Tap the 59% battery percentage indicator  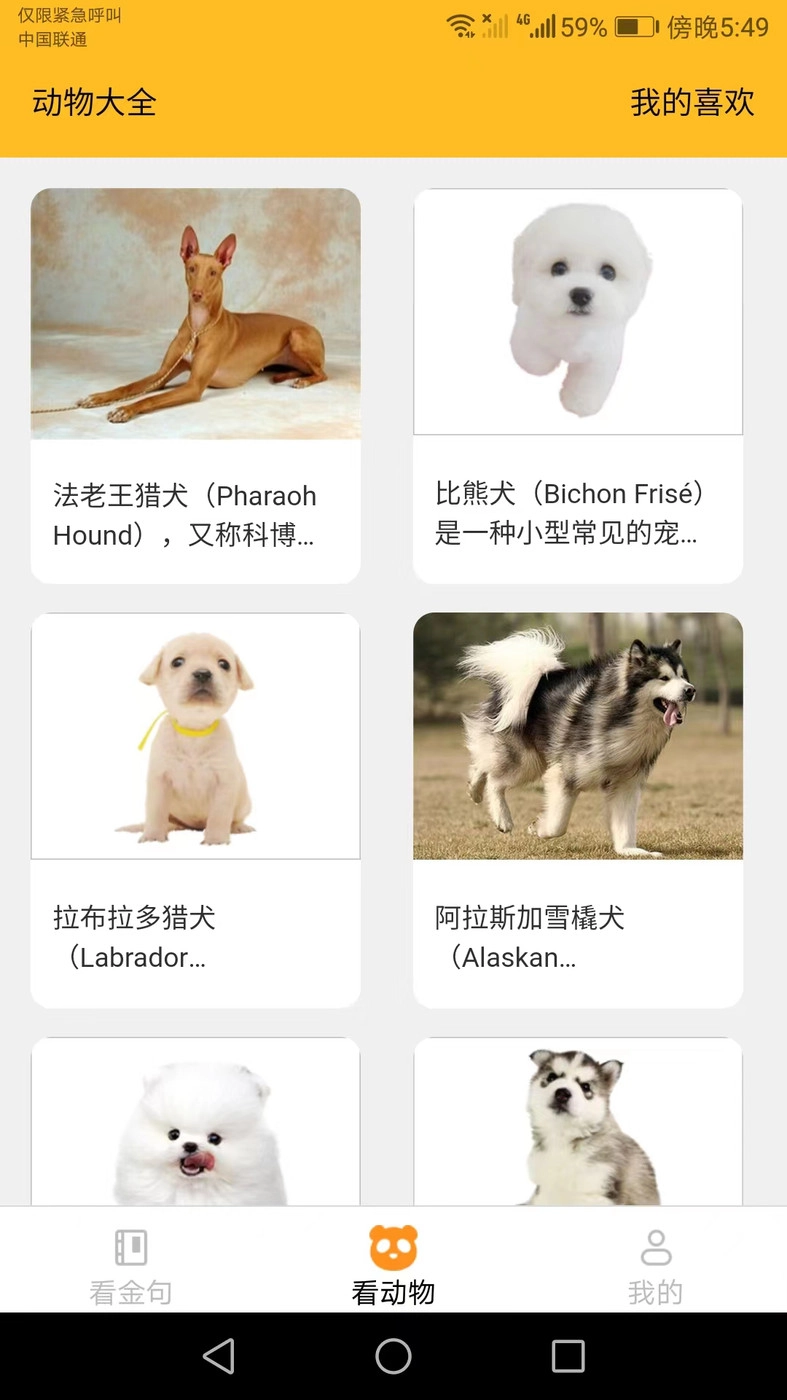click(x=583, y=27)
